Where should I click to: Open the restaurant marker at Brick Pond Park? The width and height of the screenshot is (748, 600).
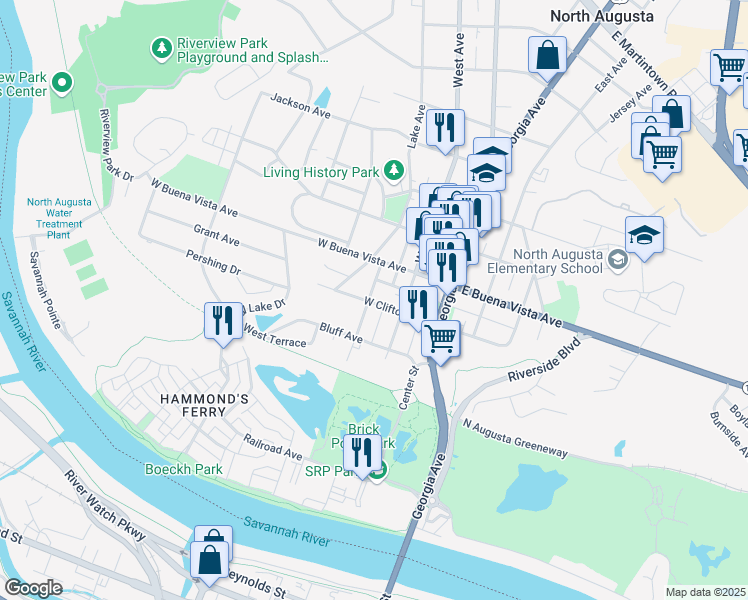pyautogui.click(x=362, y=454)
